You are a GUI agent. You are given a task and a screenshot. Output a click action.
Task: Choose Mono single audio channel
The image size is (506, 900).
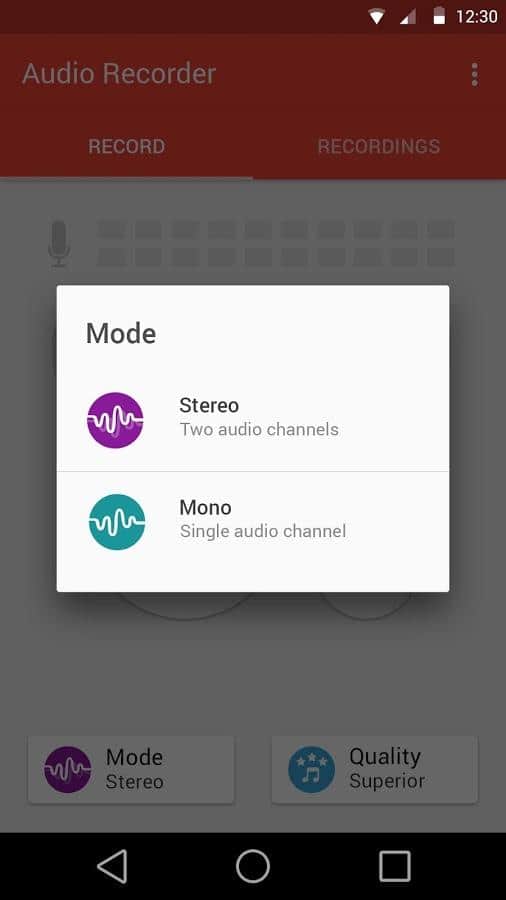coord(252,522)
